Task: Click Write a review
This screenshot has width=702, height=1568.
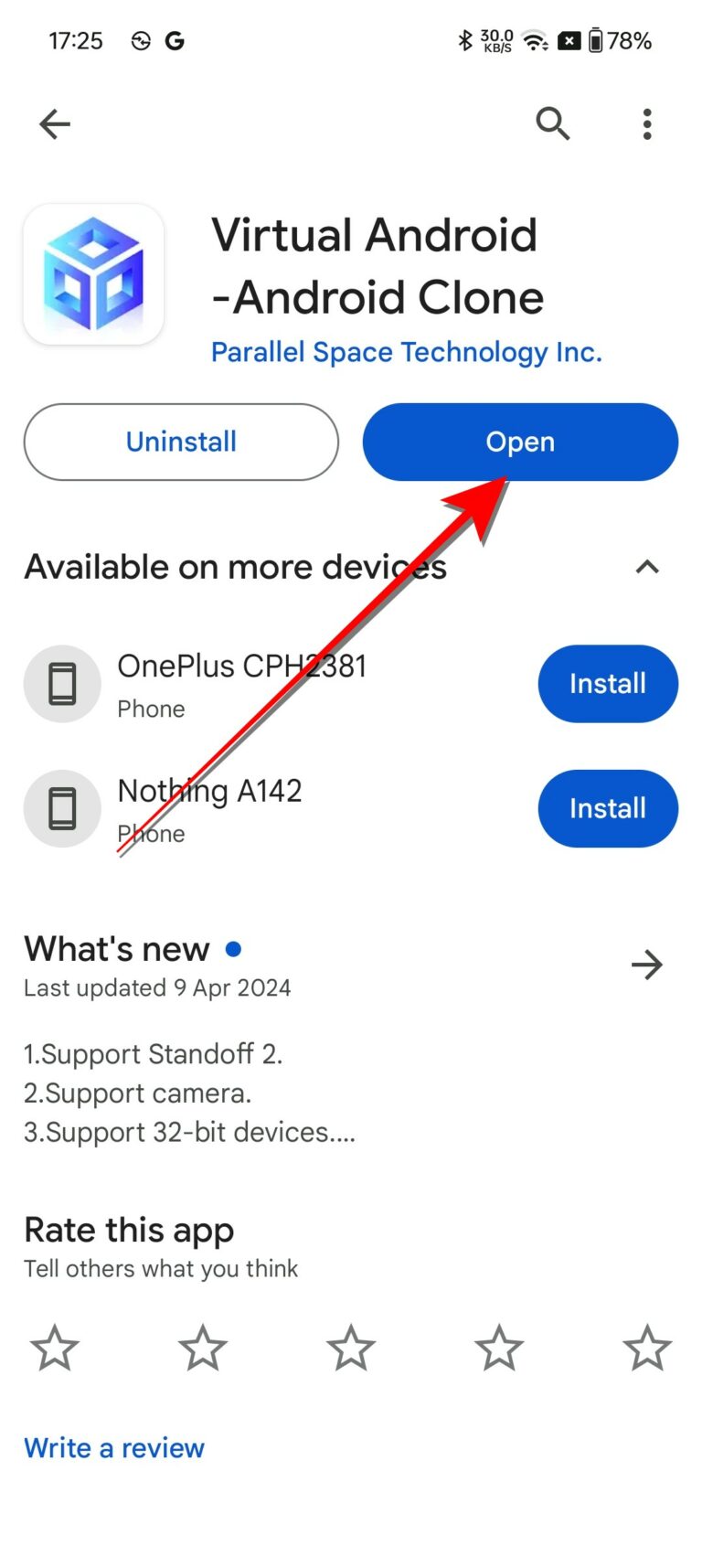Action: pos(113,1447)
